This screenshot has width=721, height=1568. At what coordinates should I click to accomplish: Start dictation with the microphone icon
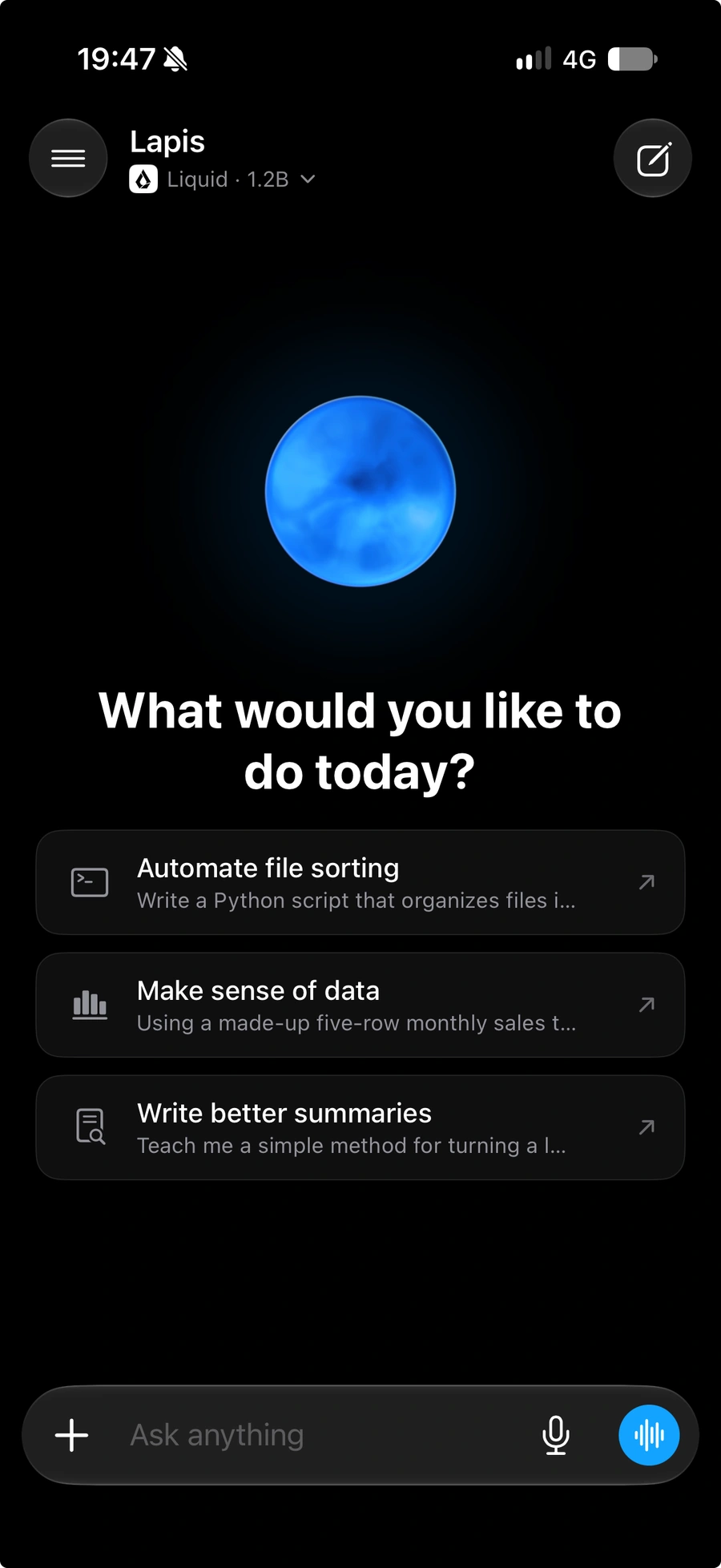[x=556, y=1435]
